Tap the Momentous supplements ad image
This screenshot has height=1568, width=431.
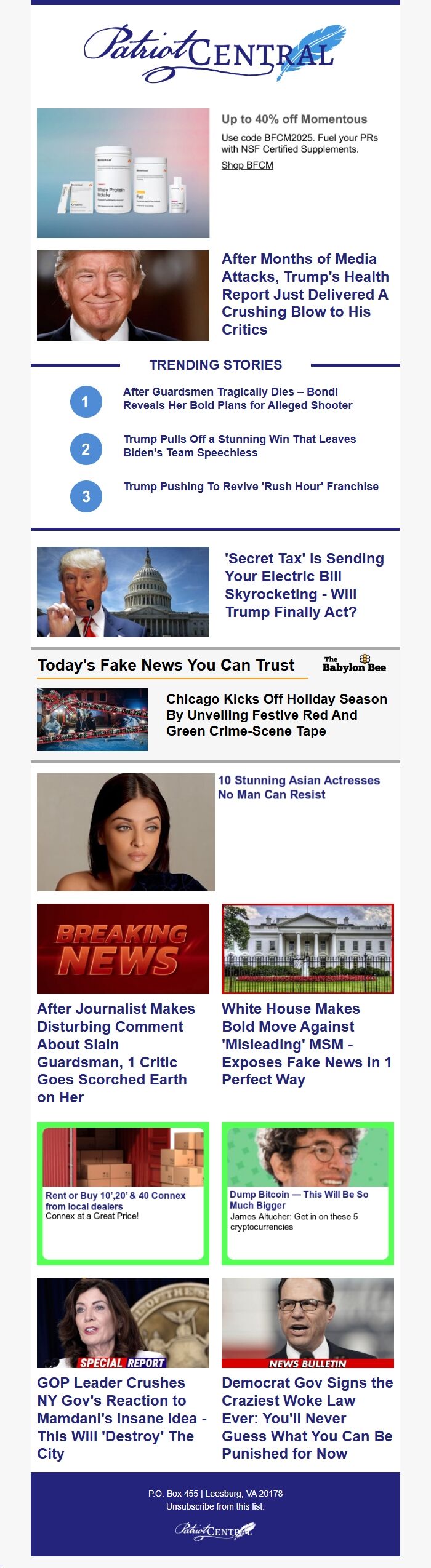123,173
